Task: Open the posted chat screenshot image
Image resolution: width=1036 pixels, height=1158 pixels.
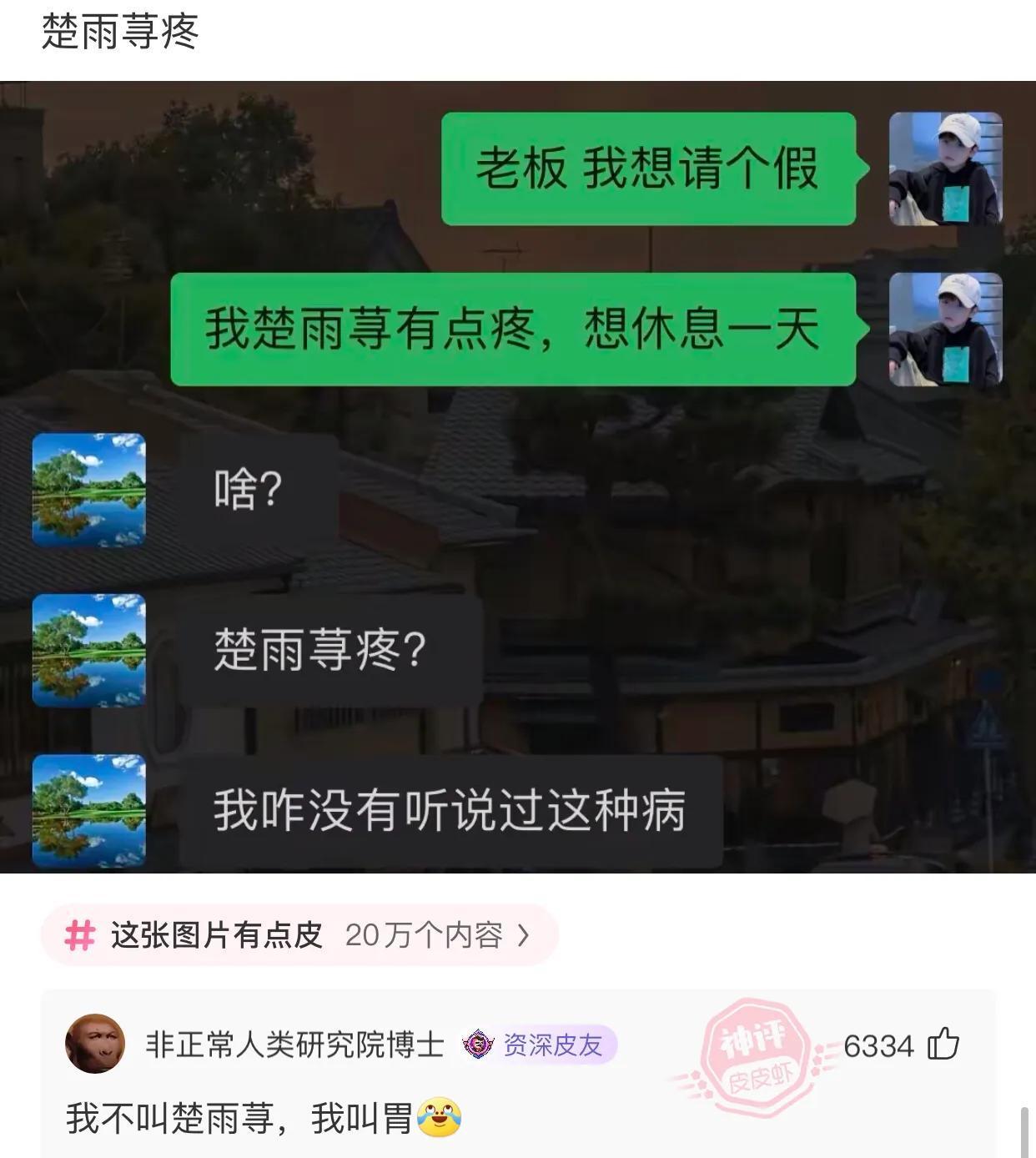Action: tap(517, 476)
